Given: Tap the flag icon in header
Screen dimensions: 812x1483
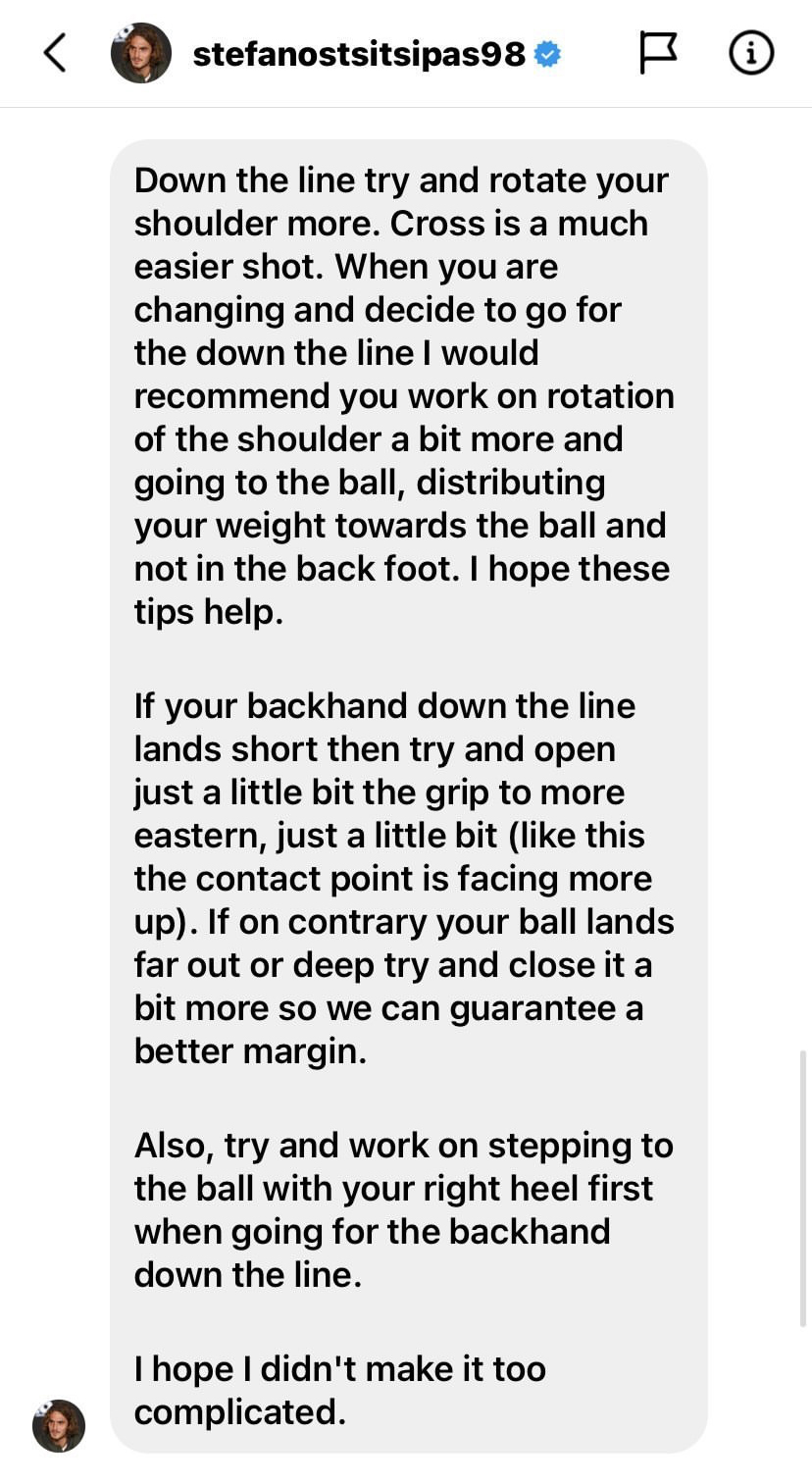Looking at the screenshot, I should tap(658, 53).
